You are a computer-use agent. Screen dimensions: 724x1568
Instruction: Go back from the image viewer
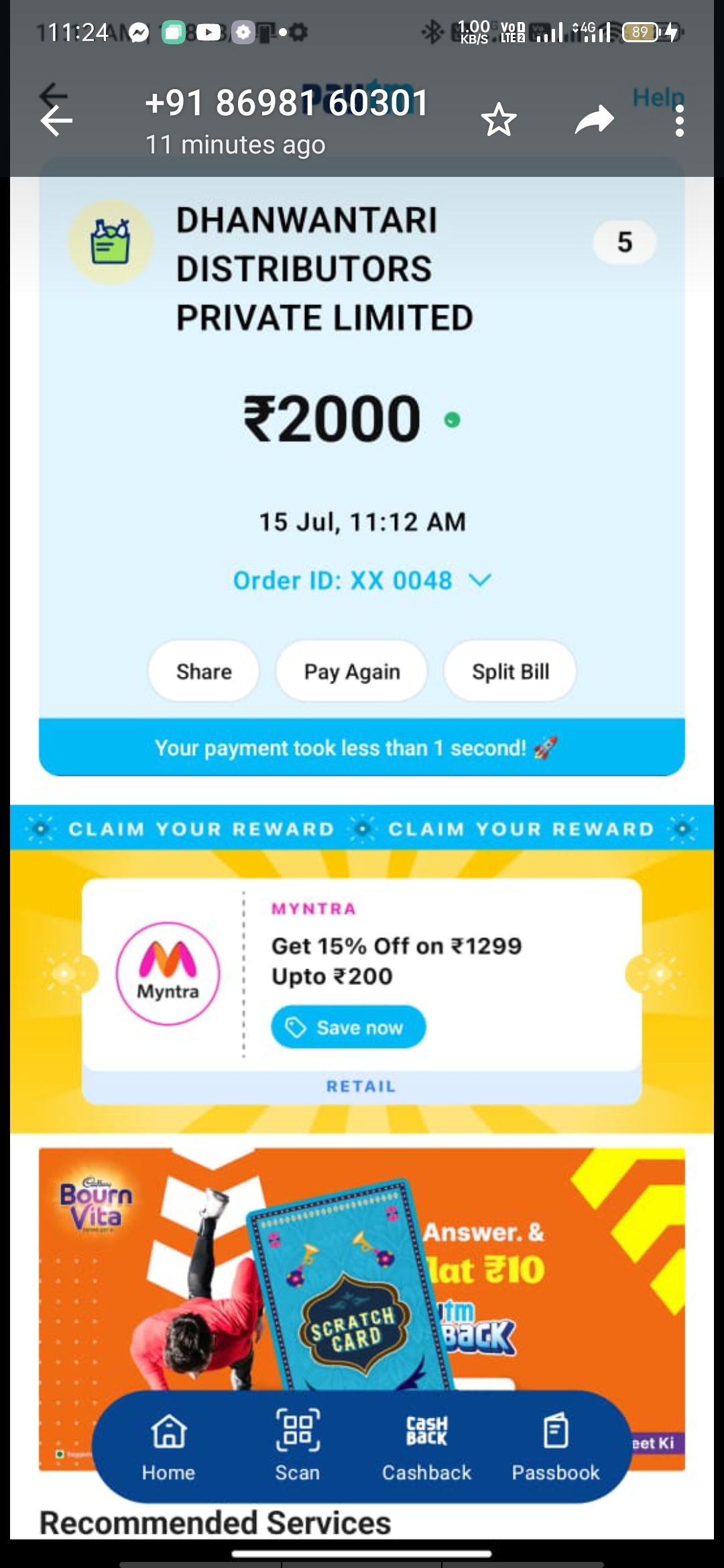[x=56, y=121]
